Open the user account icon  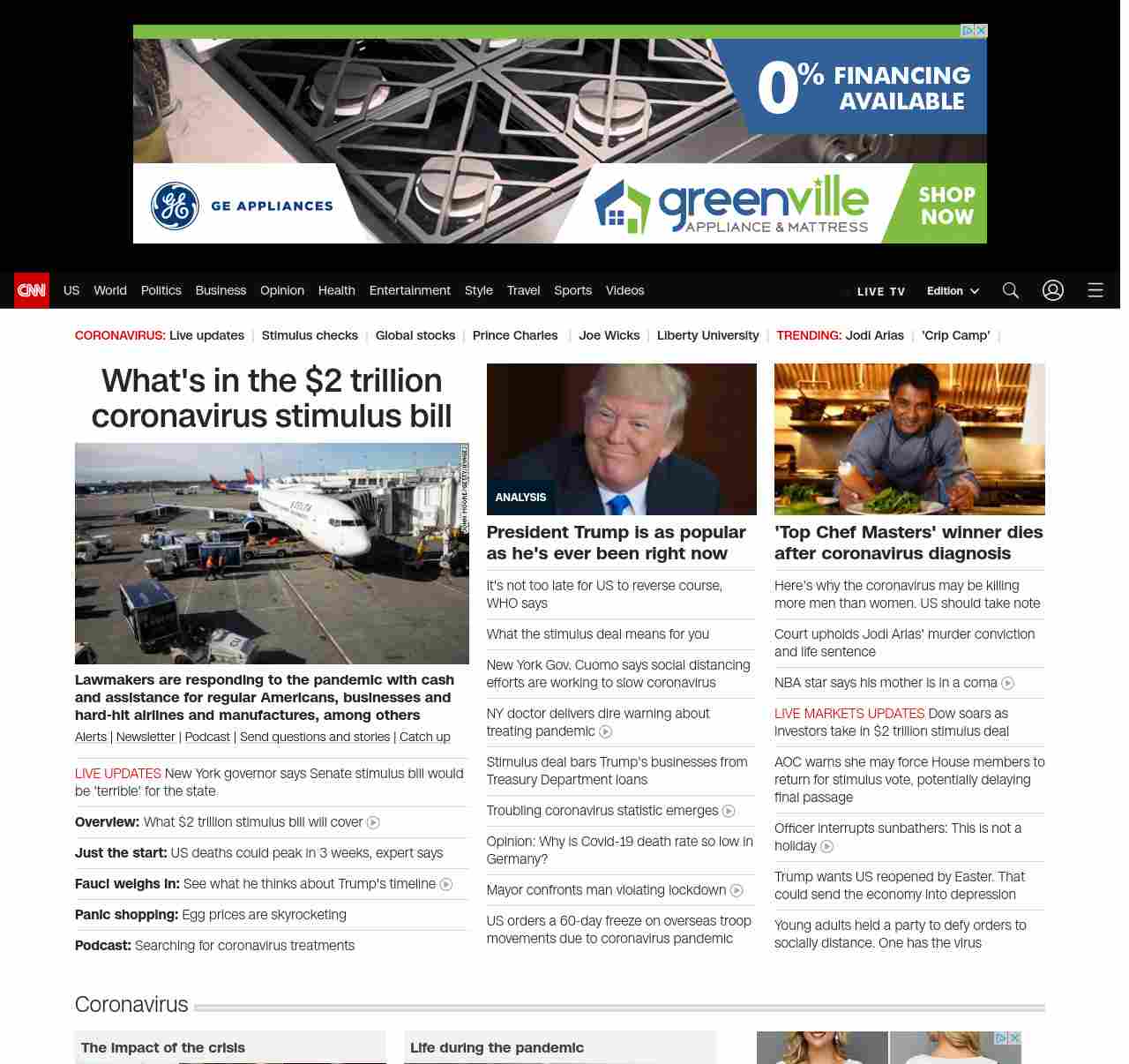[x=1053, y=290]
